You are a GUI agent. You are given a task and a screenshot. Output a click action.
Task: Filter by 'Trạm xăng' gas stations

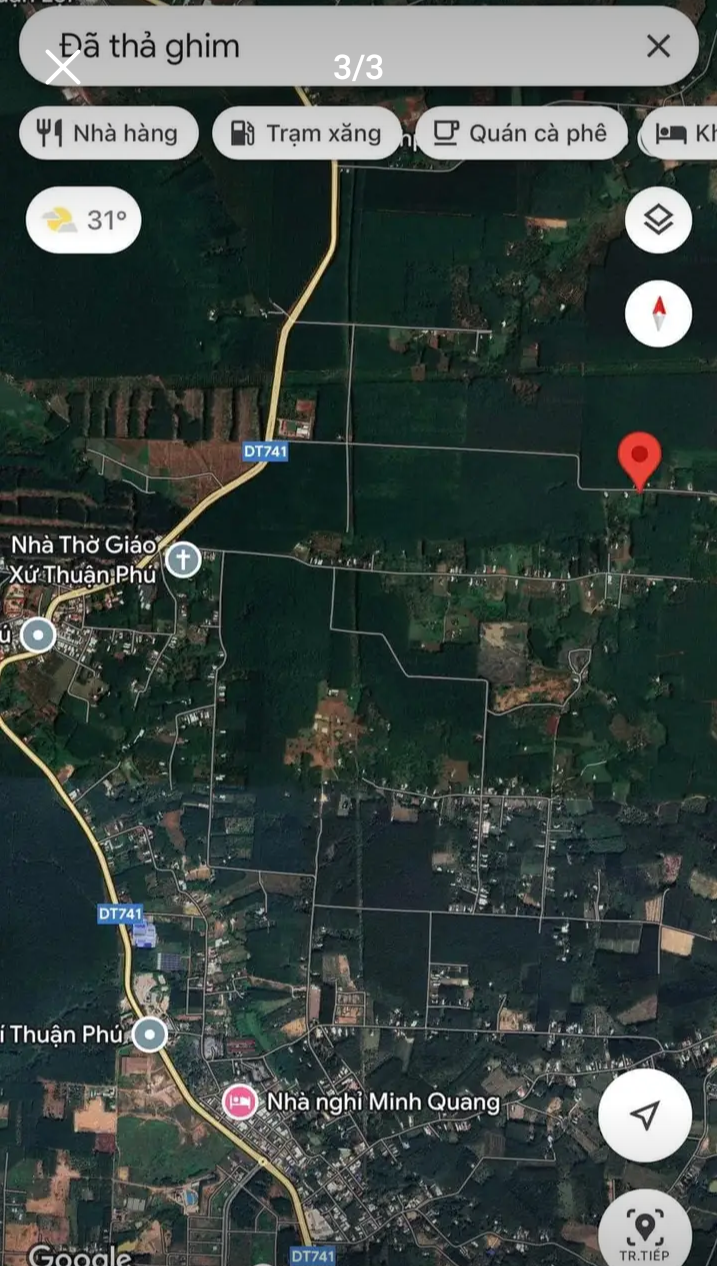(306, 133)
